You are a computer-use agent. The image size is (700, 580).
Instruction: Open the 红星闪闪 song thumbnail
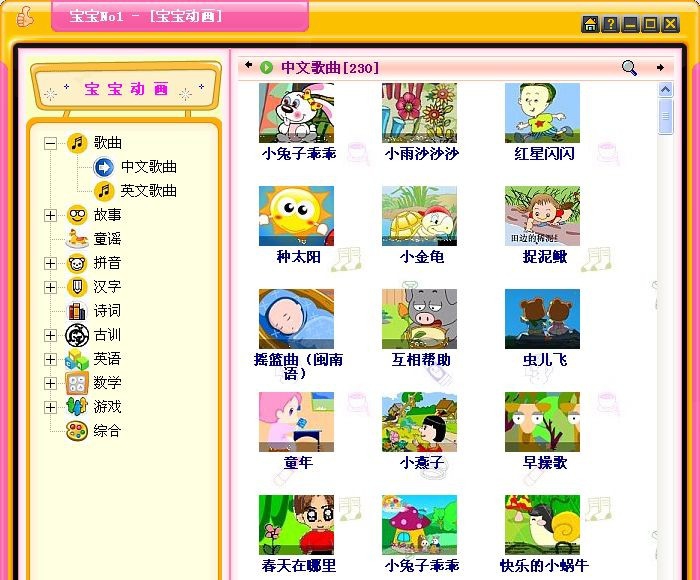(542, 113)
